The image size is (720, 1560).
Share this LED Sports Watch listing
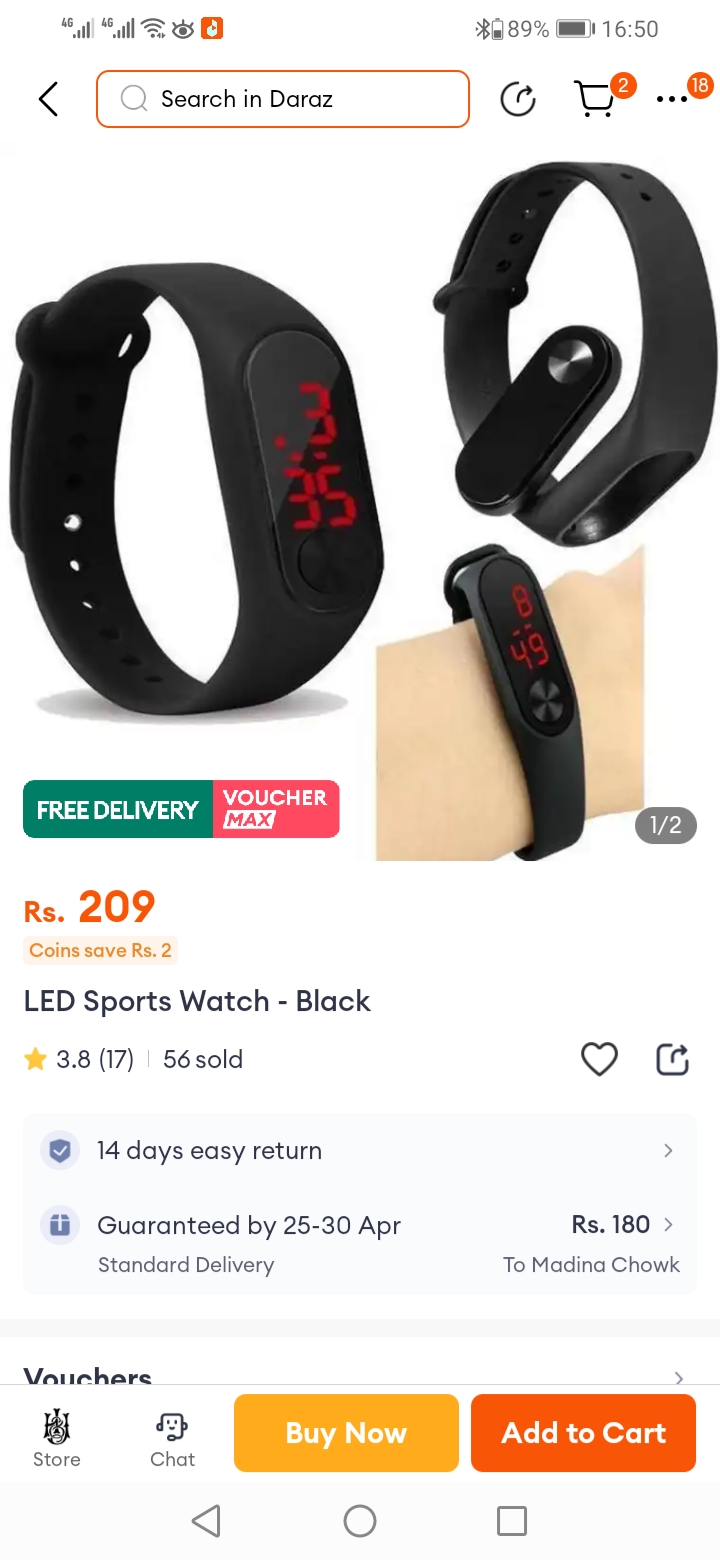tap(672, 1059)
